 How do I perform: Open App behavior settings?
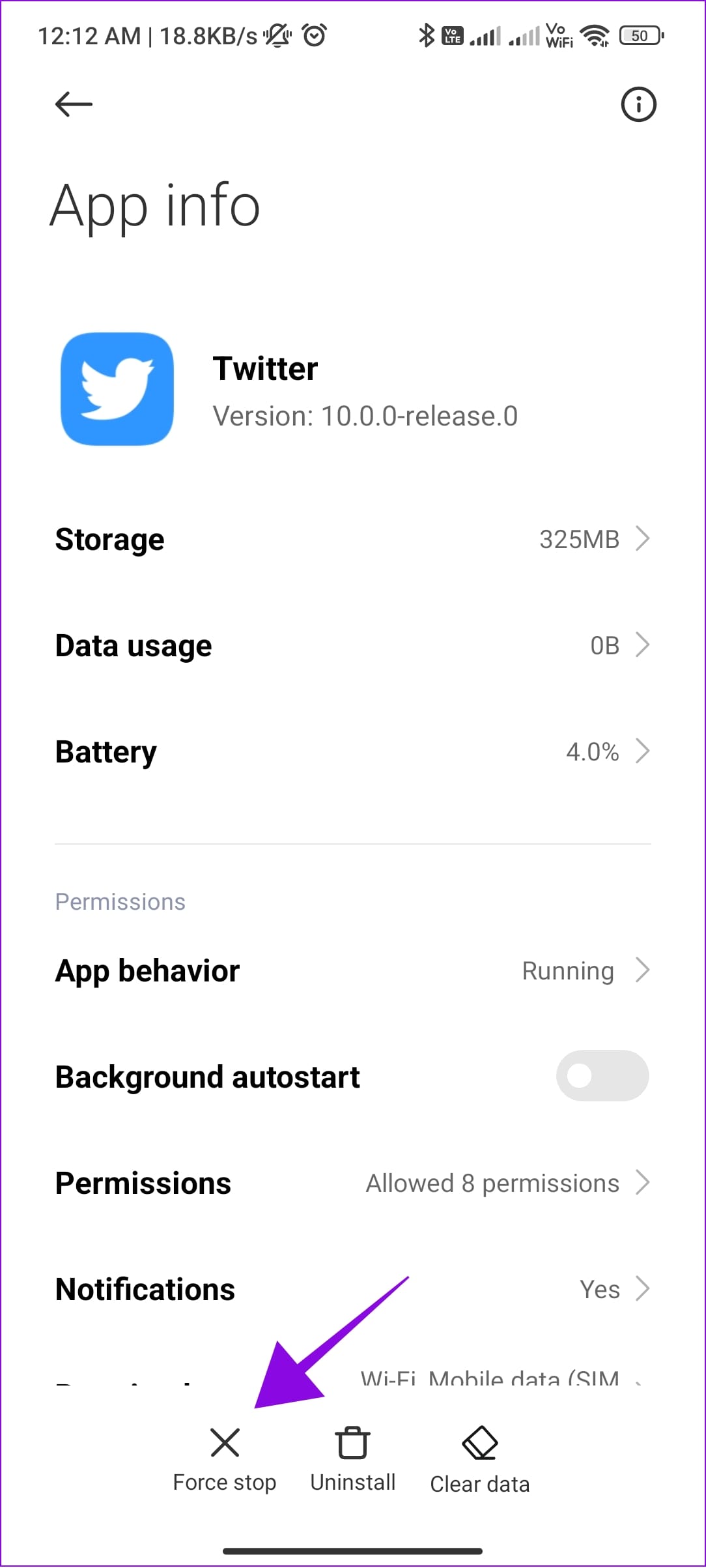tap(353, 971)
